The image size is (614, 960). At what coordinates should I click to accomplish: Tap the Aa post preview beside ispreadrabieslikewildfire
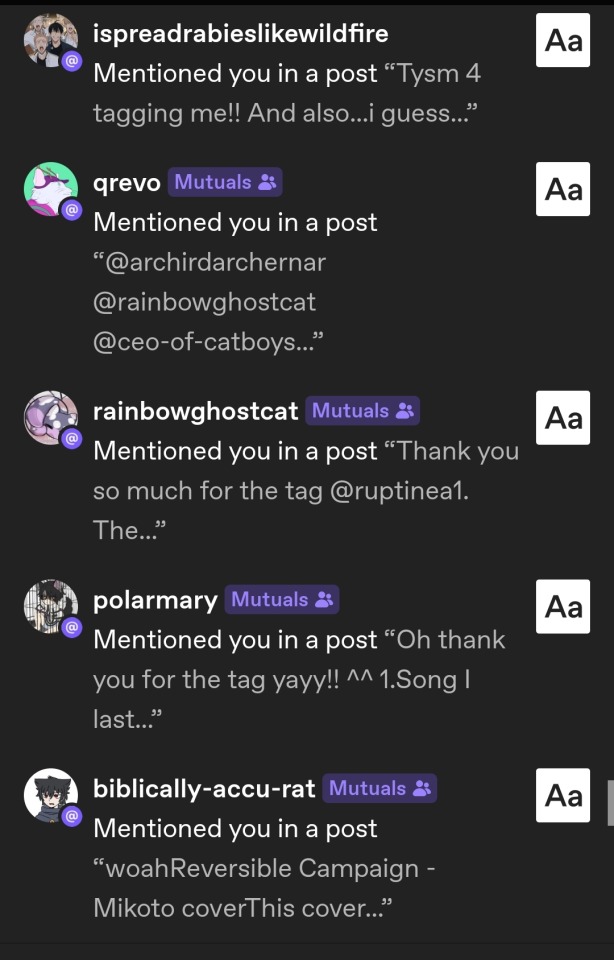[x=563, y=40]
